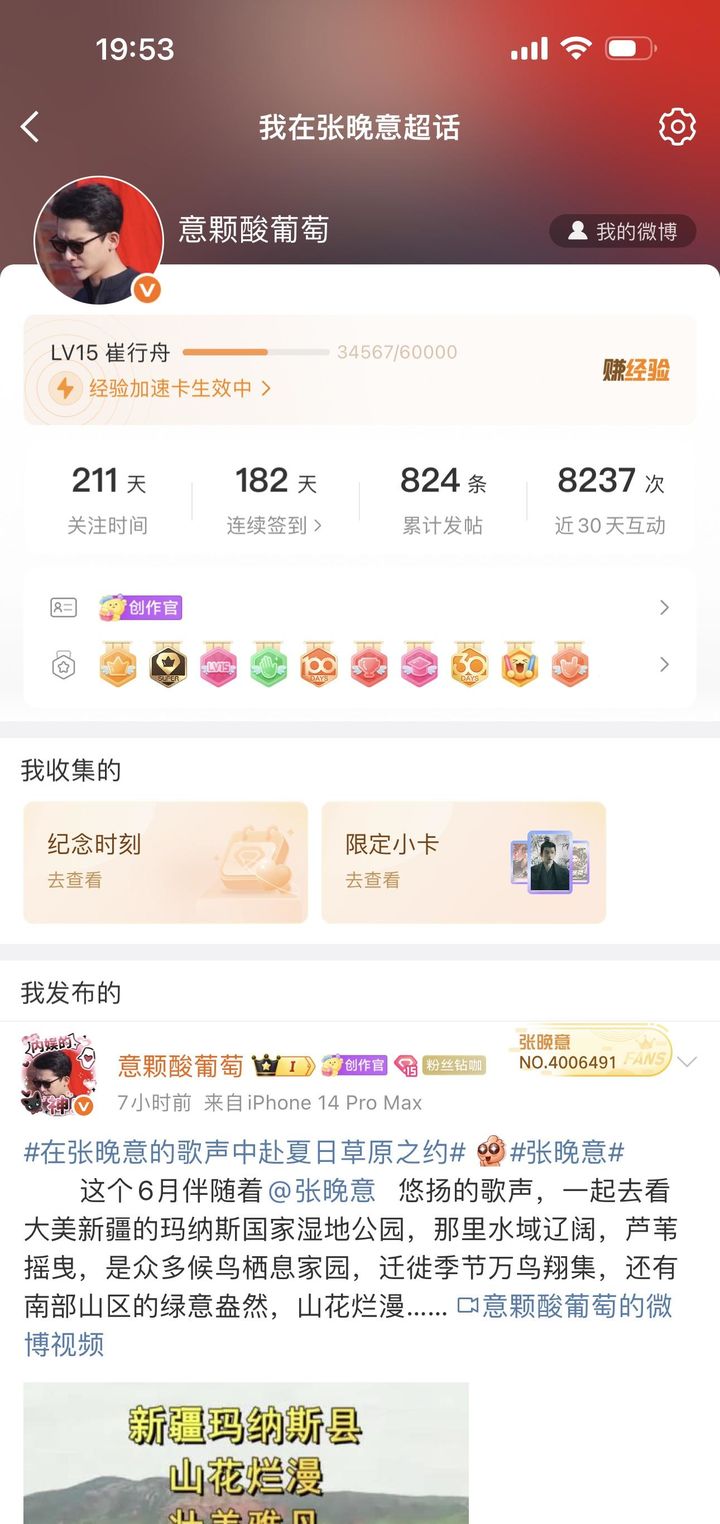Open the settings gear icon
720x1524 pixels.
[x=677, y=127]
